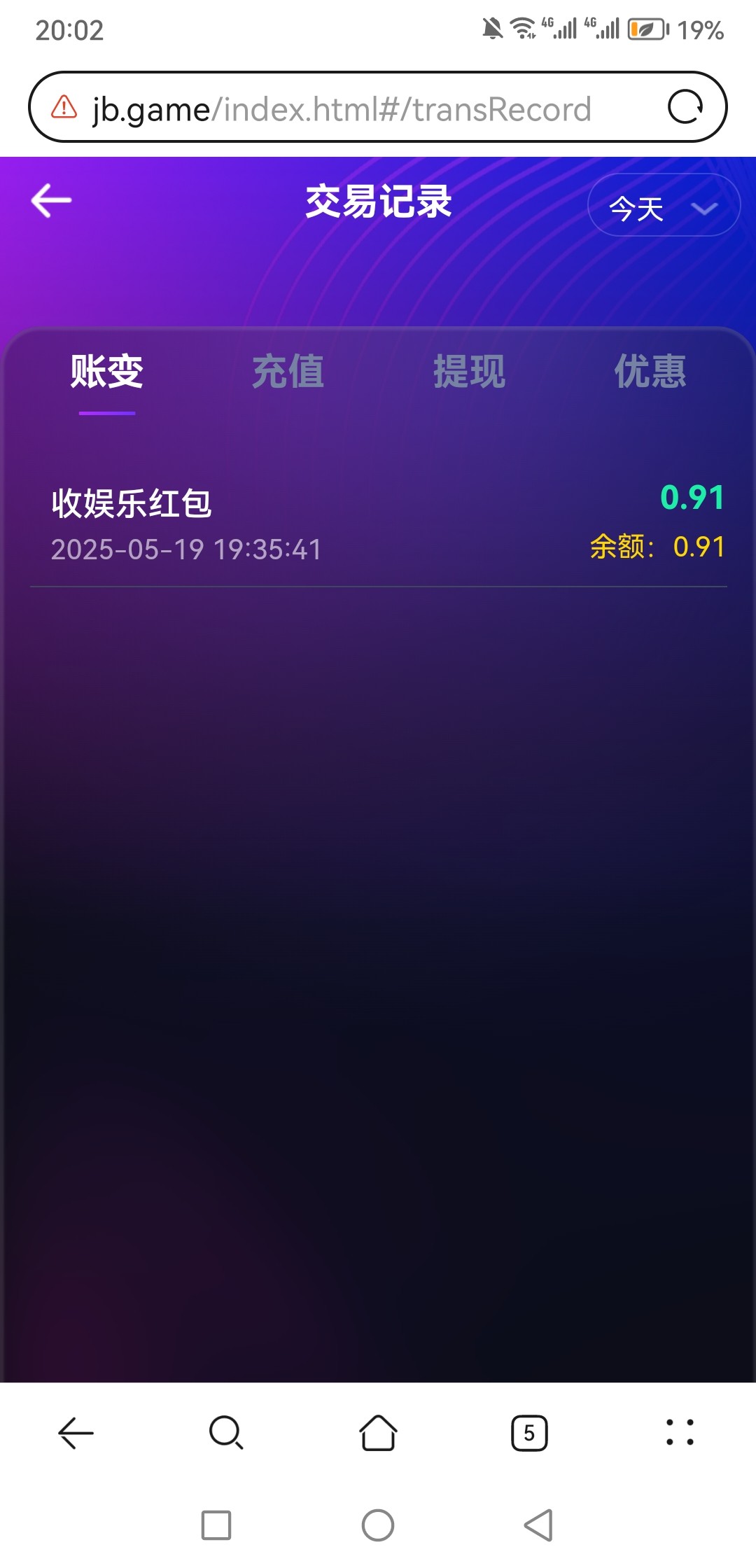Go to the browser home page
The image size is (756, 1568).
click(x=378, y=1433)
